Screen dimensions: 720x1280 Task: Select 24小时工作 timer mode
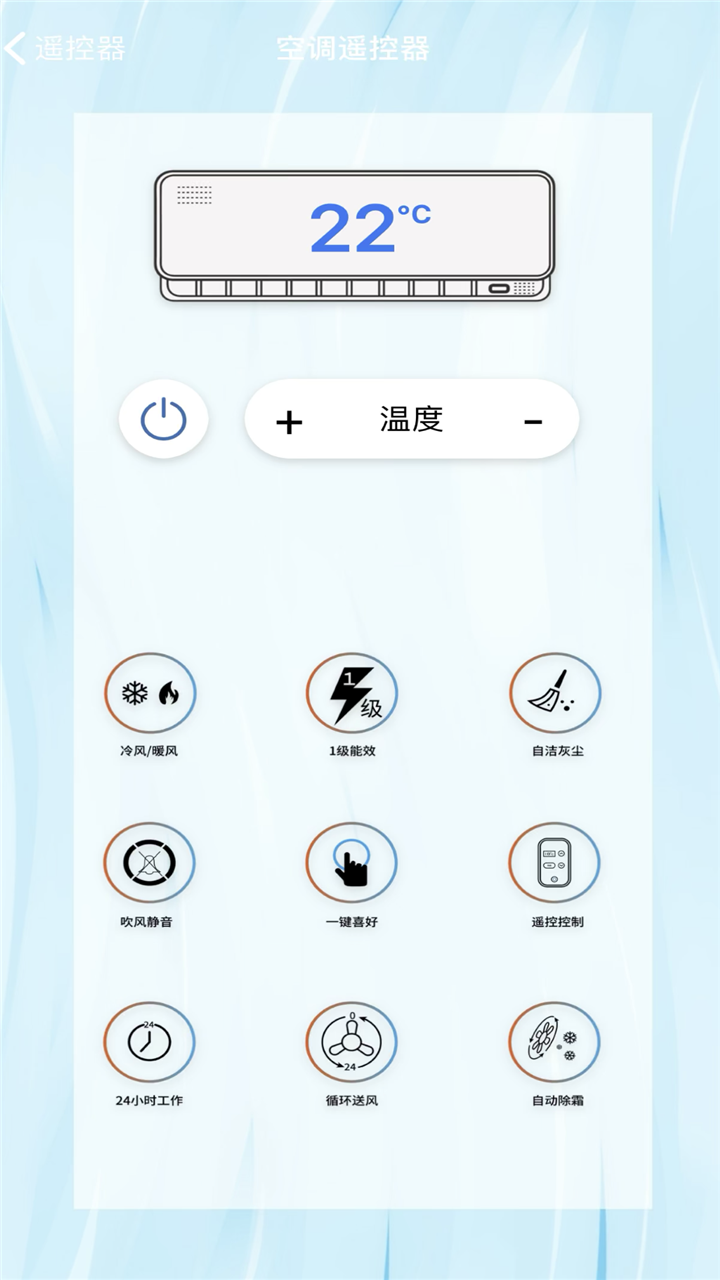tap(150, 1042)
